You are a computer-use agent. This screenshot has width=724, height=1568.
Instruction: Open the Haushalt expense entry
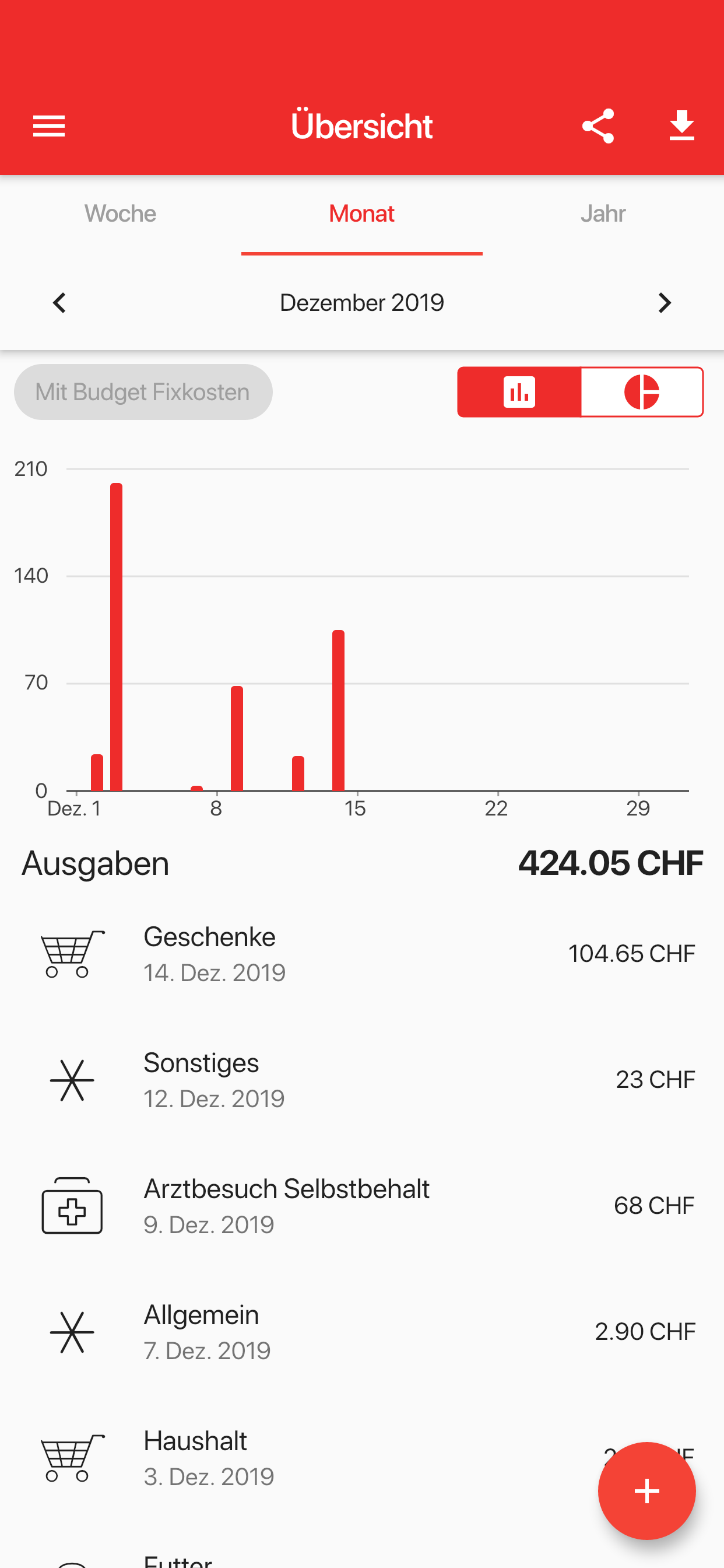(304, 1458)
